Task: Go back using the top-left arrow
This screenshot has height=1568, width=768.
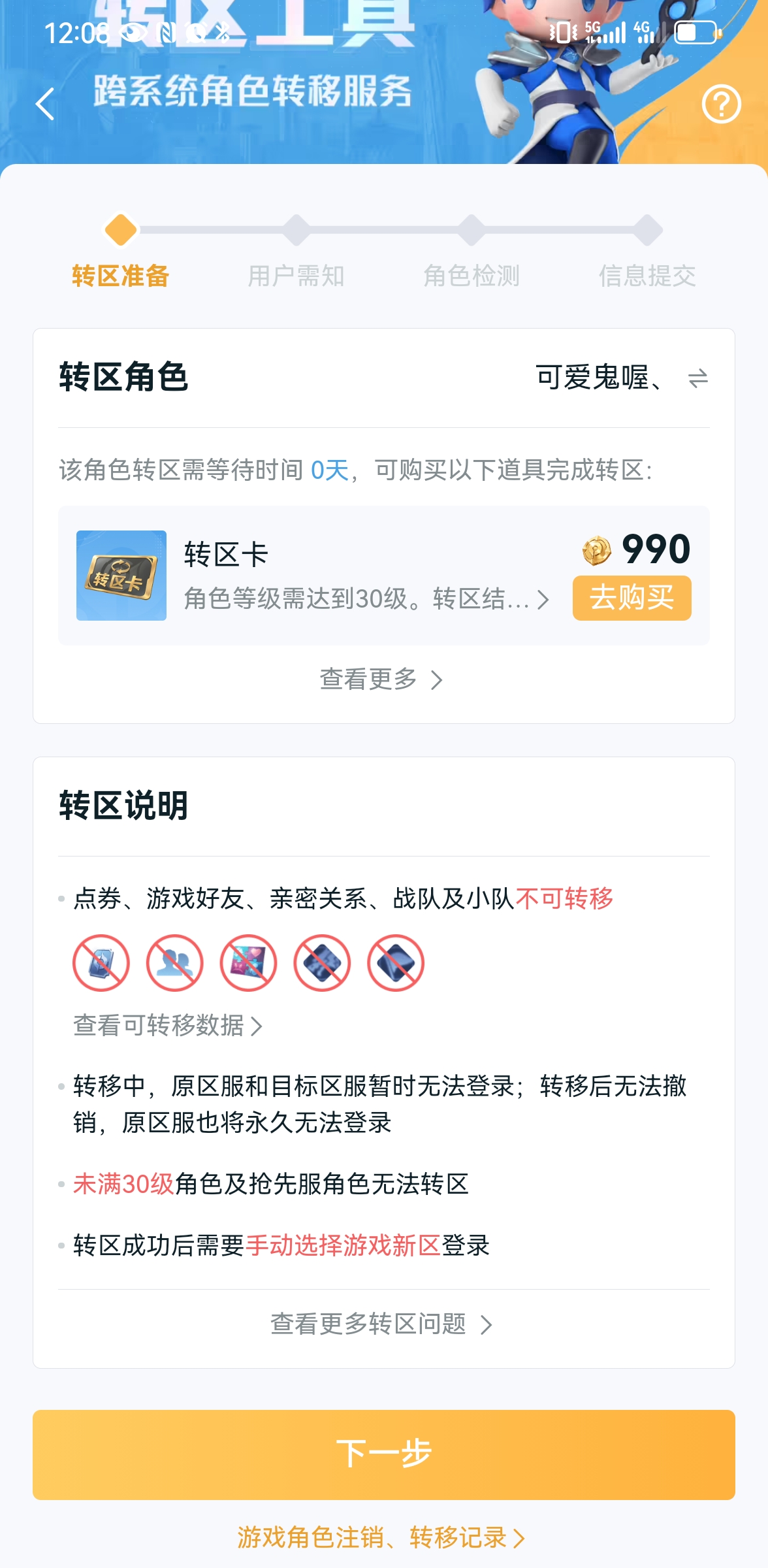Action: (44, 105)
